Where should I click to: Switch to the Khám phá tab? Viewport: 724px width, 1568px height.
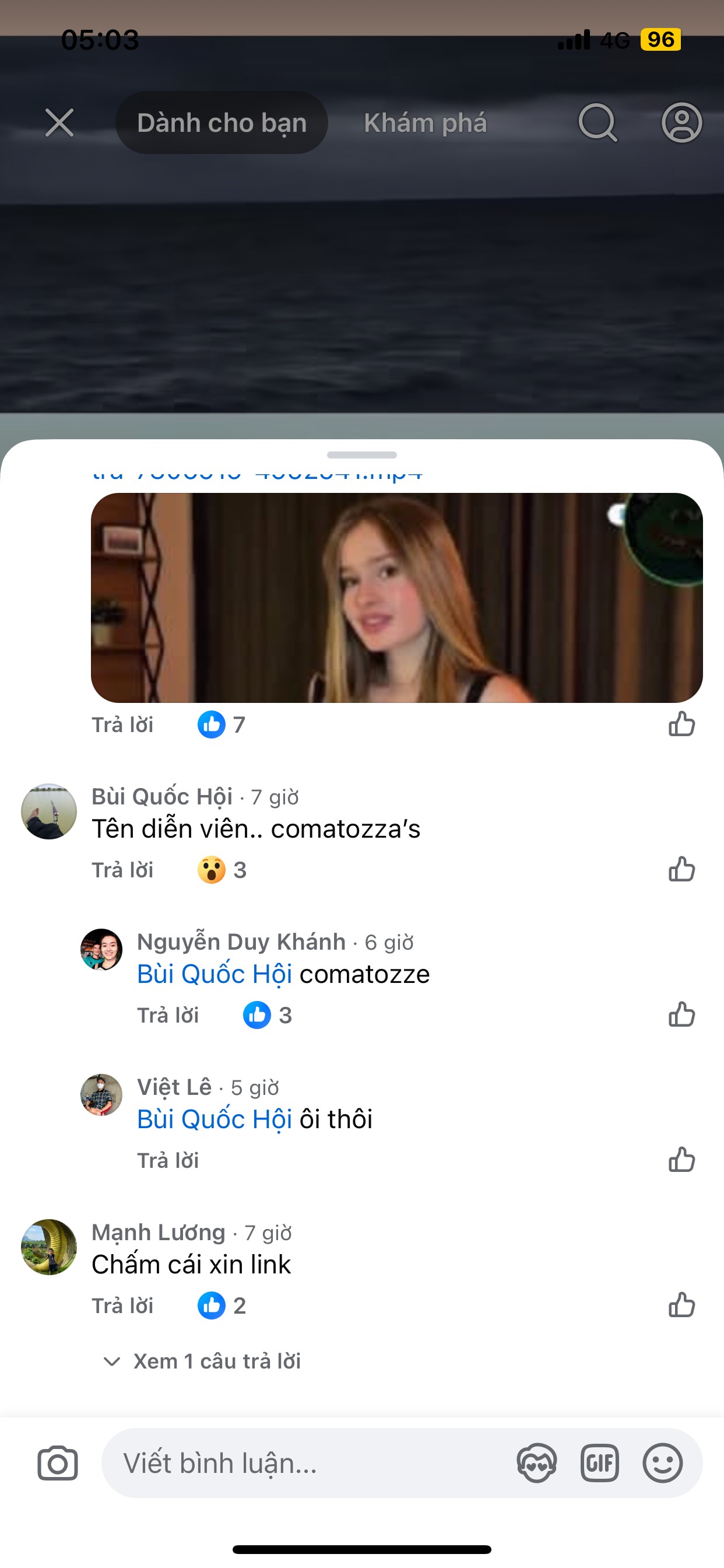pyautogui.click(x=425, y=123)
